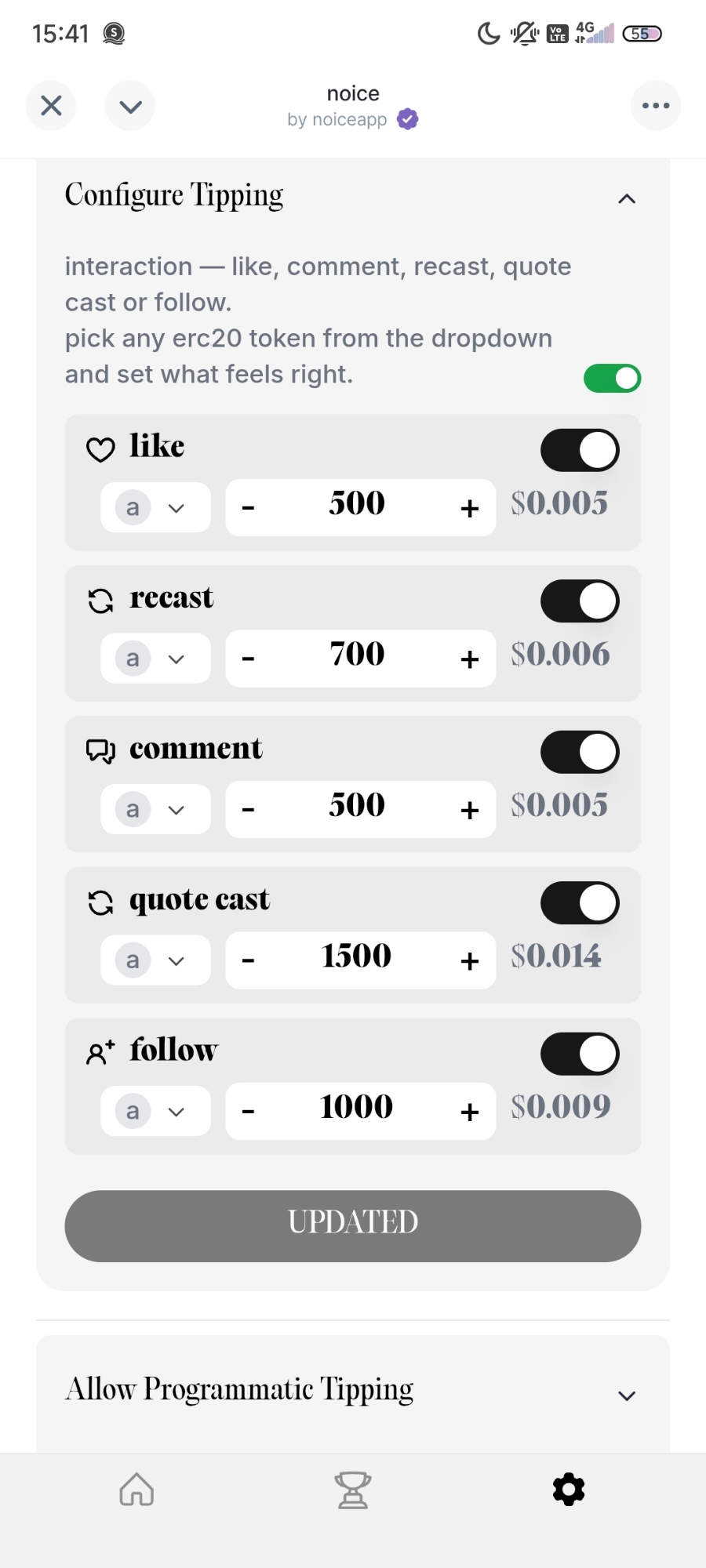Expand Allow Programmatic Tipping section
The image size is (706, 1568).
(626, 1396)
